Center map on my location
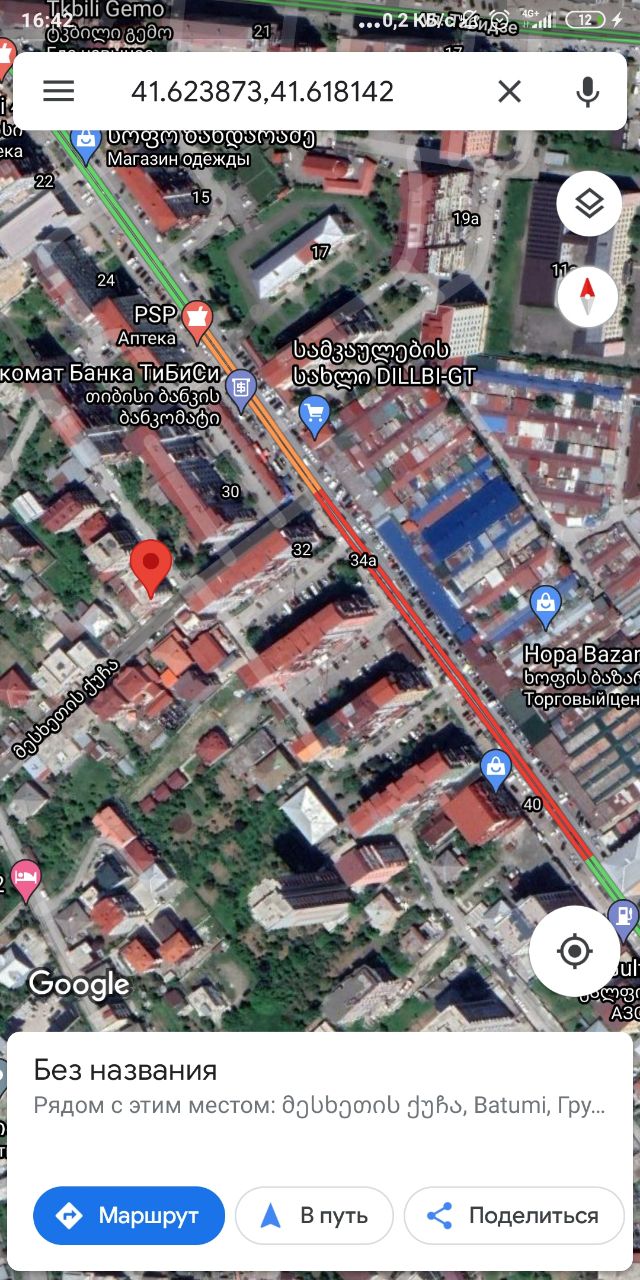Image resolution: width=640 pixels, height=1280 pixels. [x=575, y=951]
